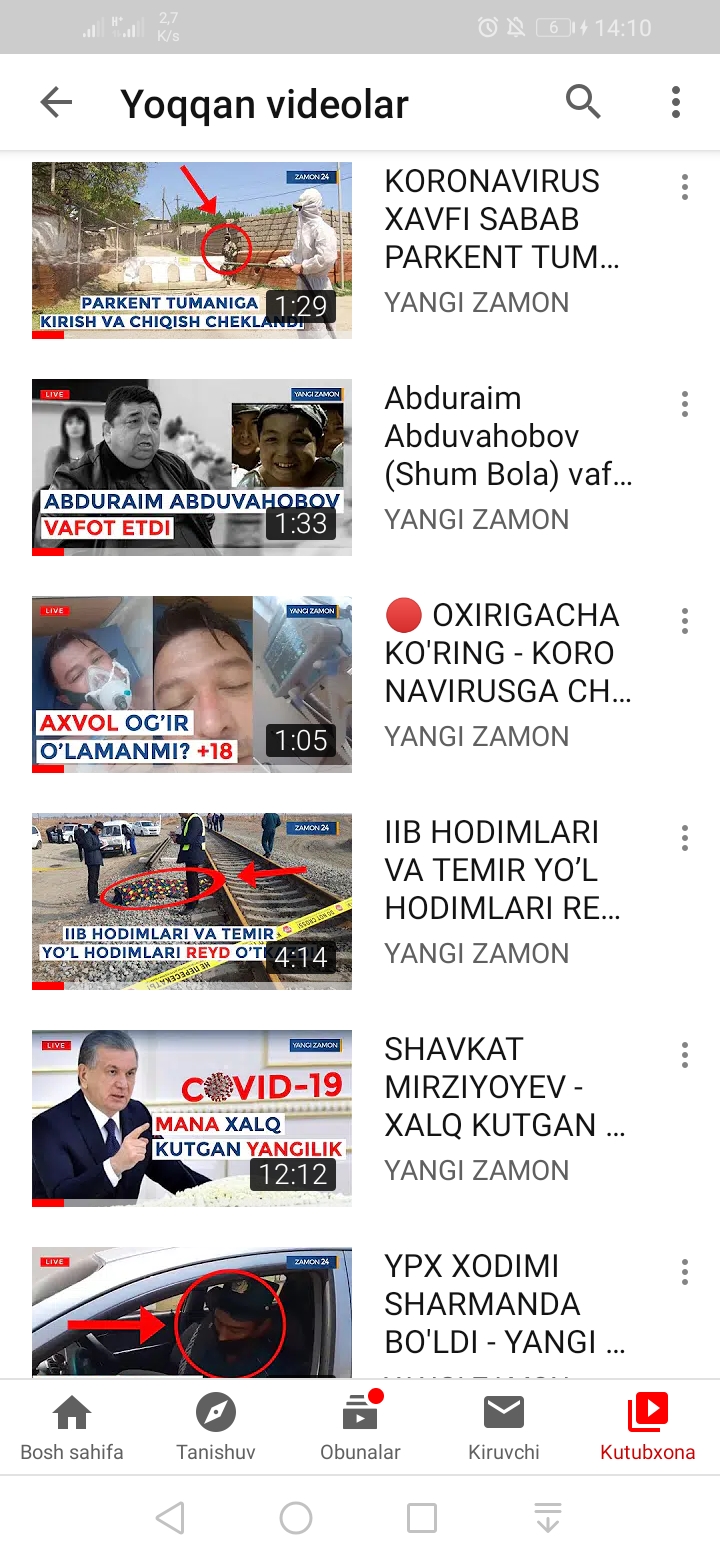Go back from Yoqqan videolar
This screenshot has width=720, height=1560.
(x=56, y=102)
